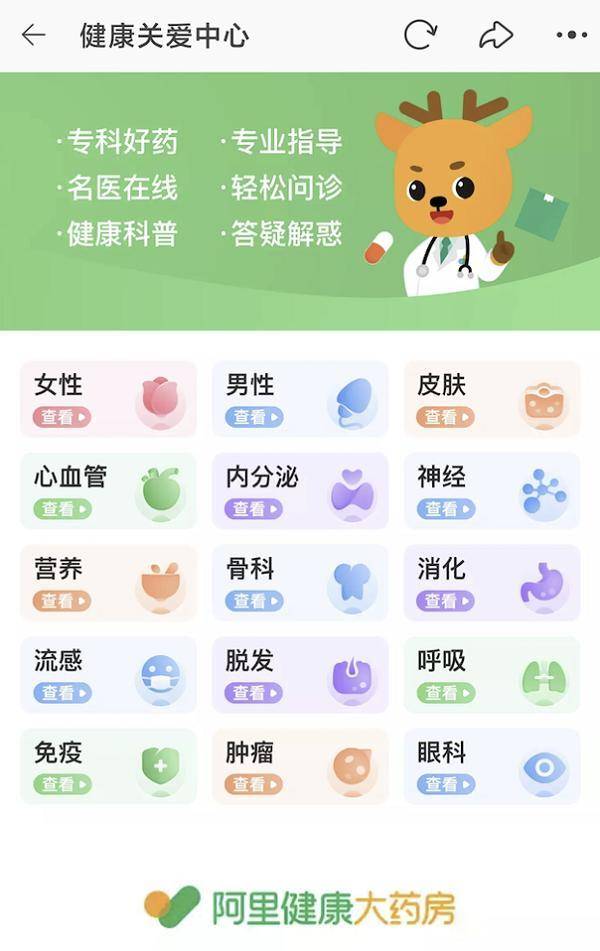Go back from 健康关爱中心

pyautogui.click(x=34, y=36)
